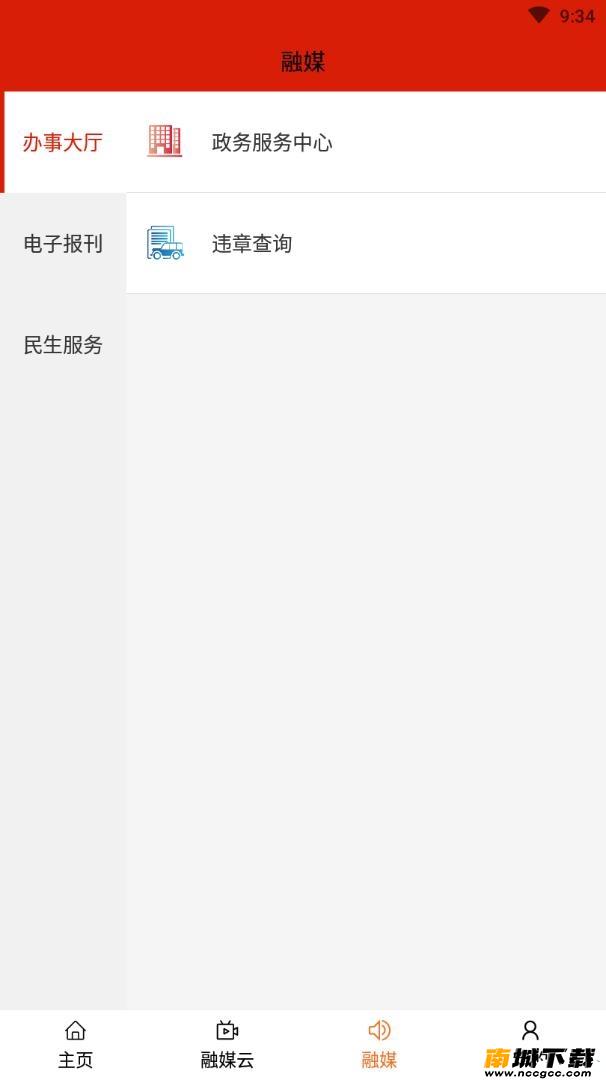
Task: Switch to the 融媒云 tab
Action: pyautogui.click(x=227, y=1045)
